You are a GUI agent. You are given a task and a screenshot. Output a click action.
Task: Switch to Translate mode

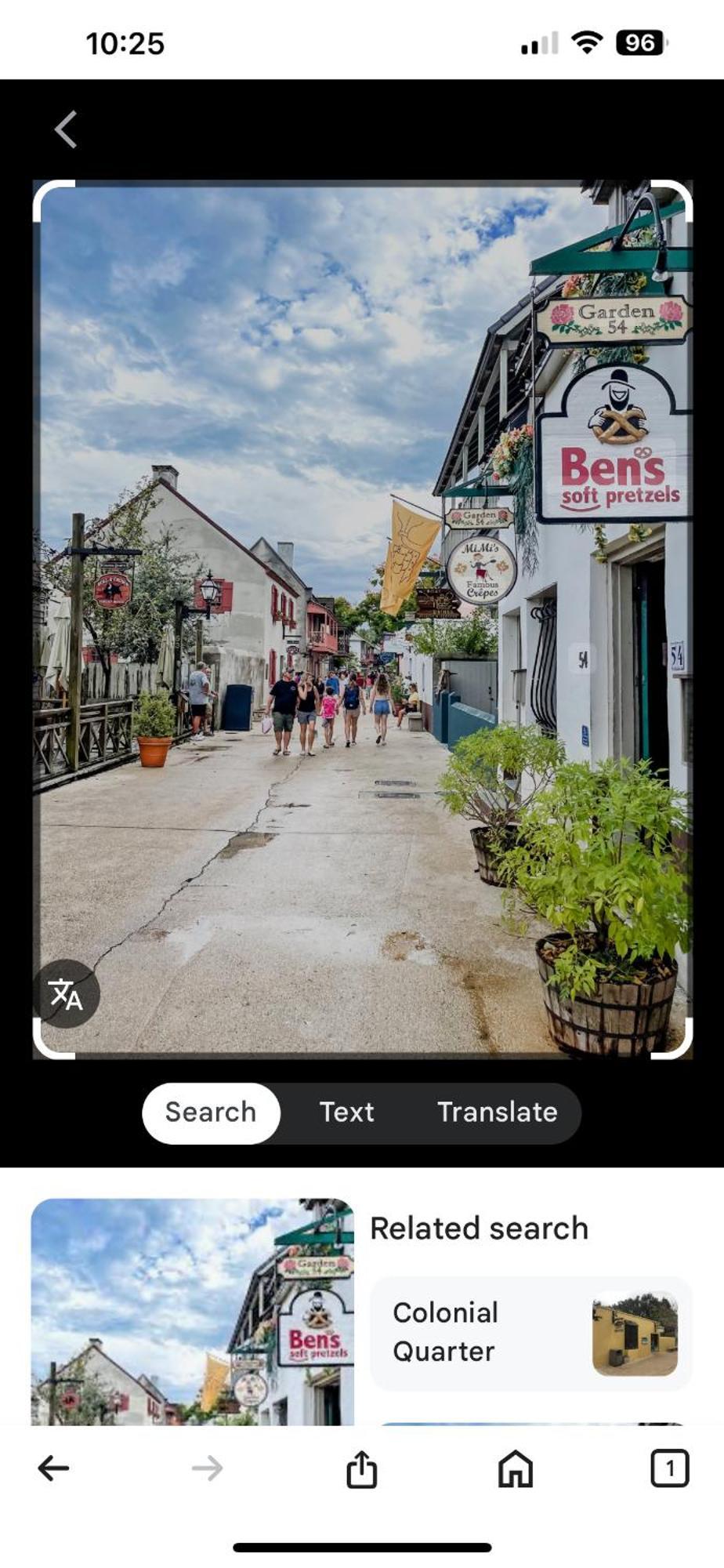(x=497, y=1112)
